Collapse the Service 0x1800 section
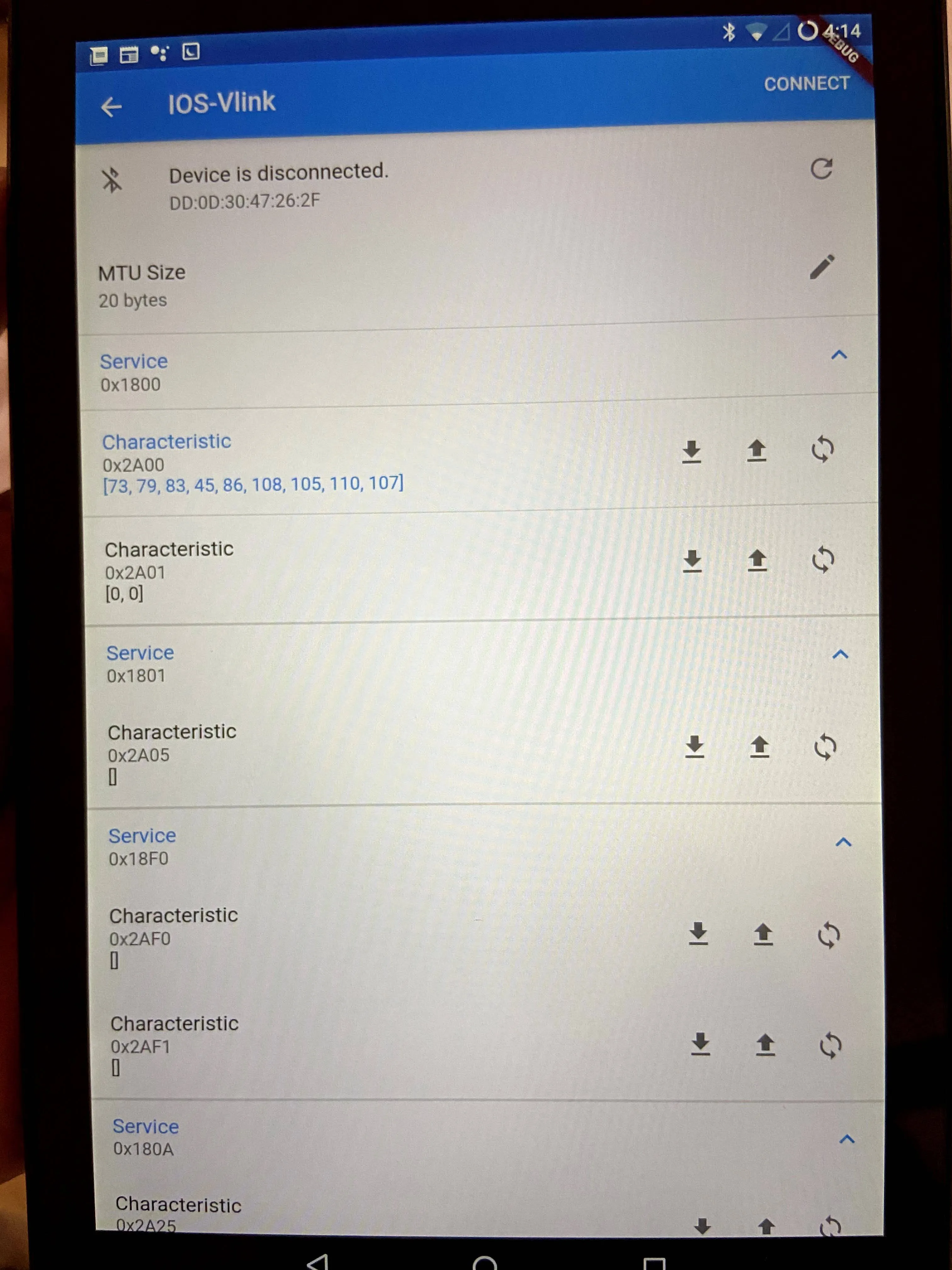The height and width of the screenshot is (1270, 952). click(x=839, y=355)
